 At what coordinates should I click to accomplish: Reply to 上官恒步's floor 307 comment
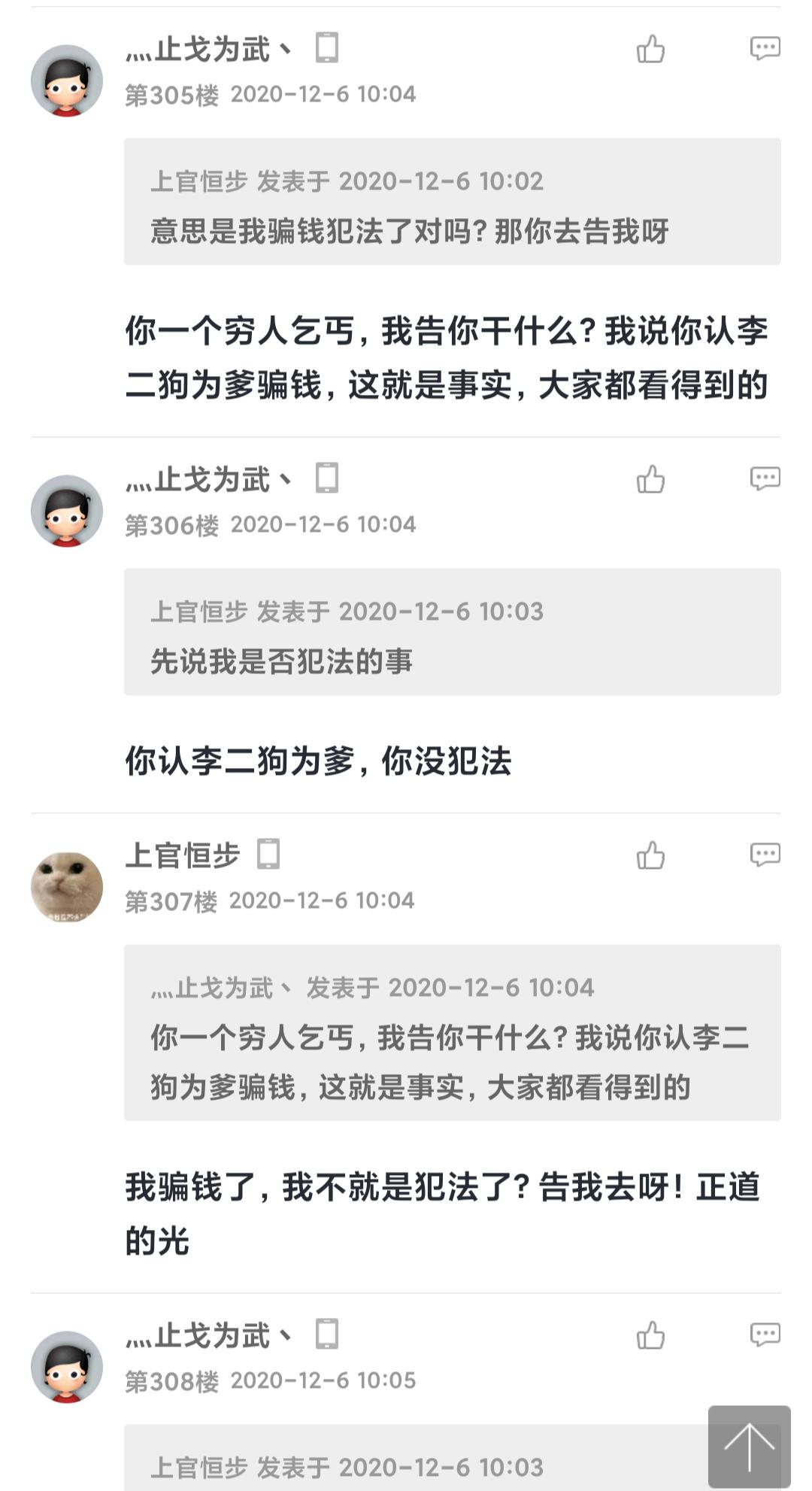[765, 855]
